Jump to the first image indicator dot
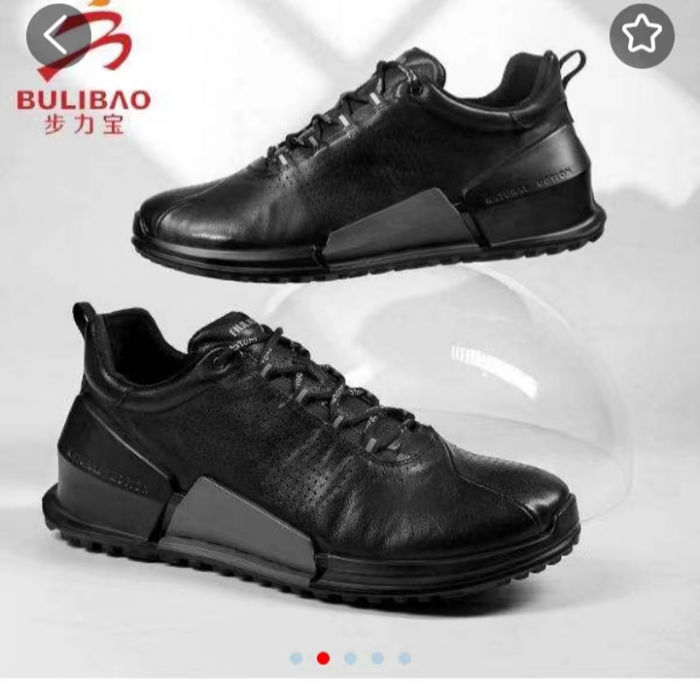Screen dimensions: 700x700 (296, 658)
